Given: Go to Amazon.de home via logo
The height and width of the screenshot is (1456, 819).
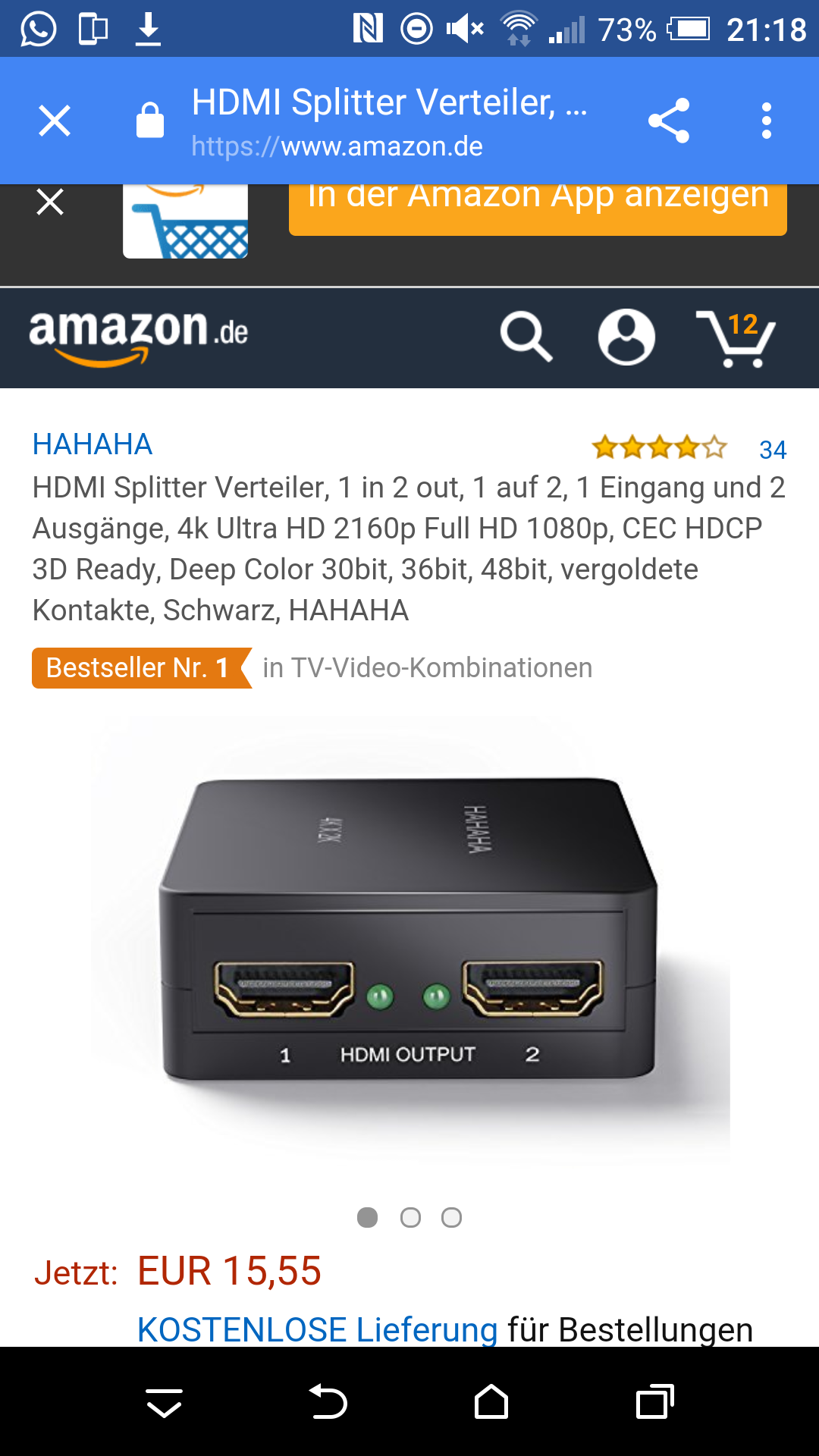Looking at the screenshot, I should coord(139,337).
